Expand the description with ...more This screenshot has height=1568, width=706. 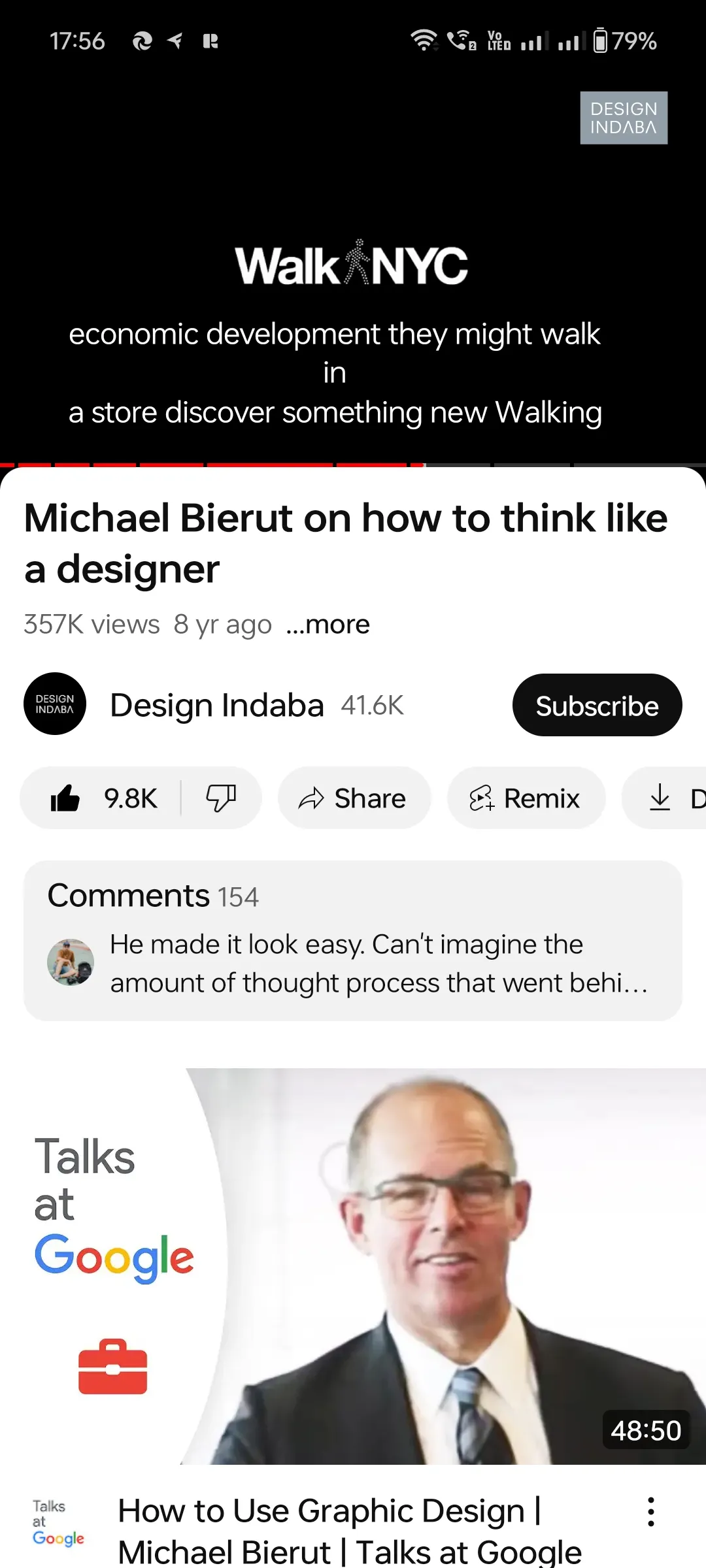[x=328, y=625]
